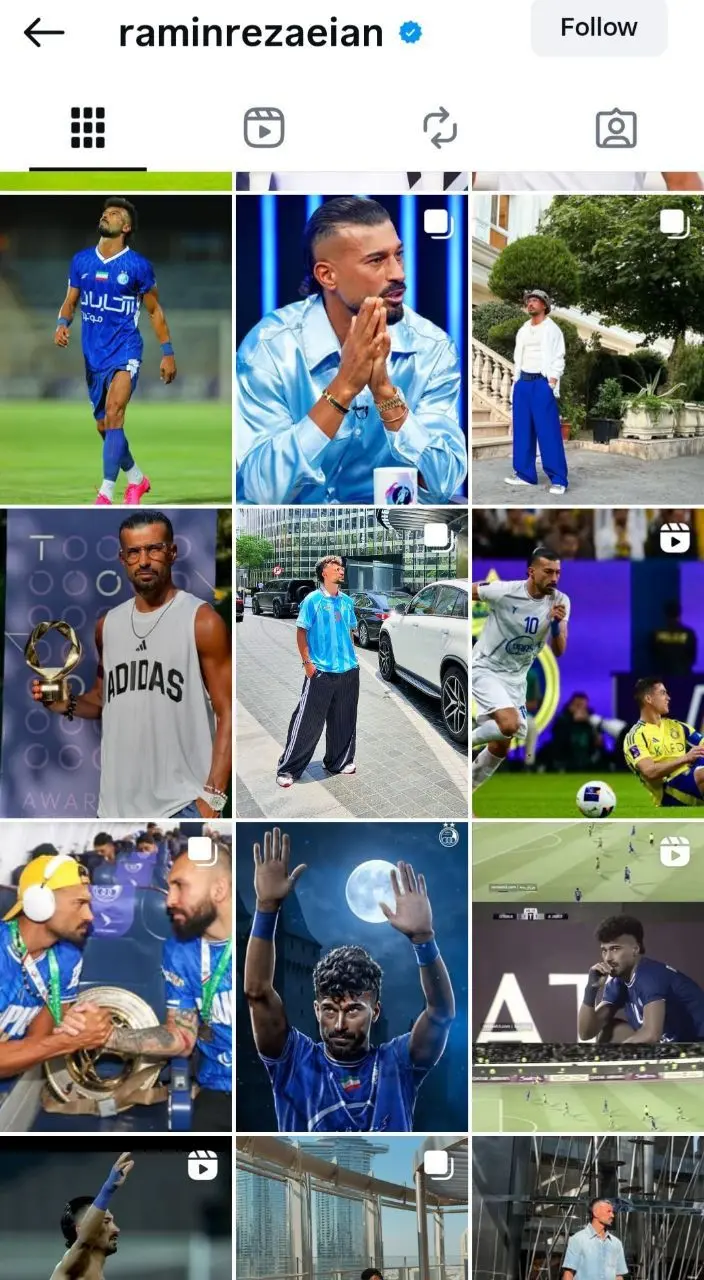The width and height of the screenshot is (704, 1280).
Task: Open the Adidas tank top trophy post
Action: [x=116, y=663]
